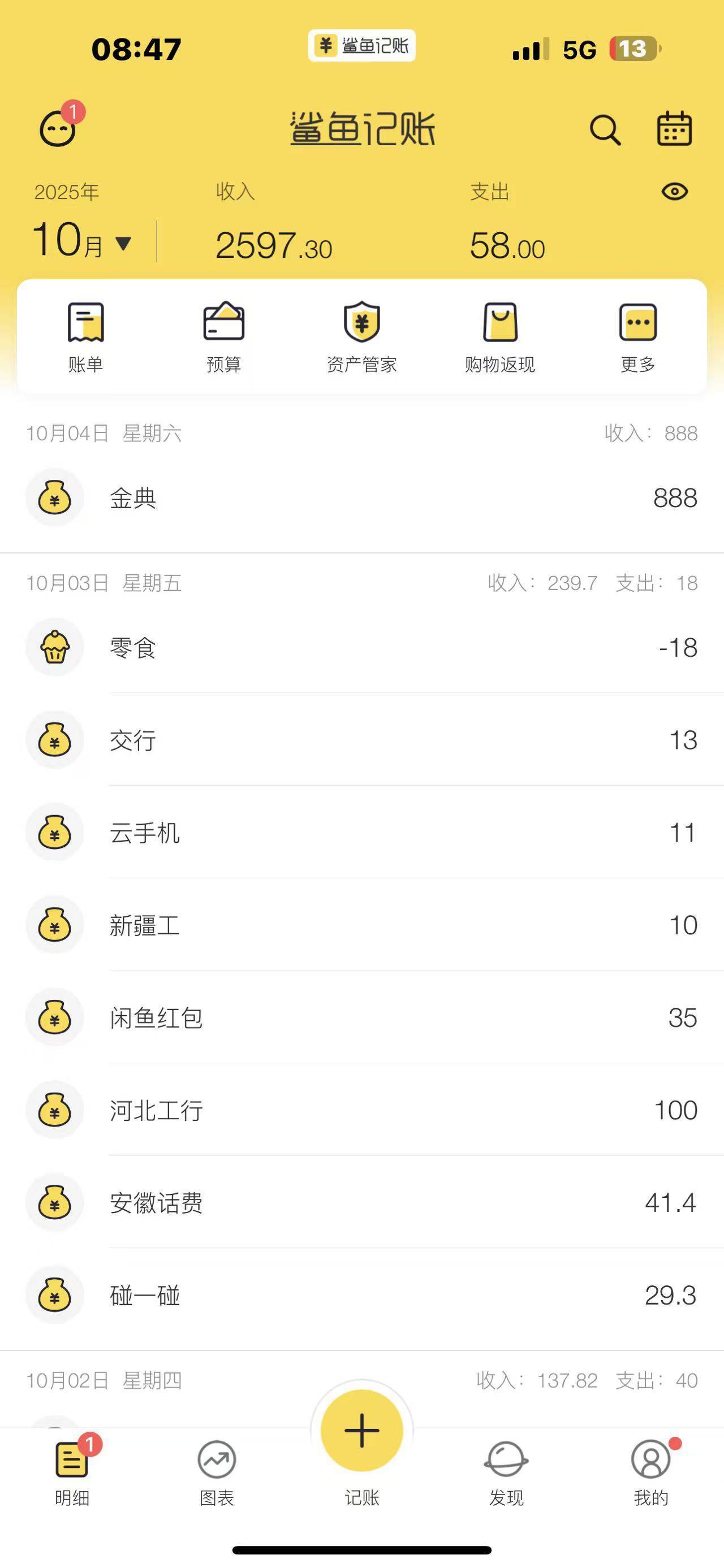Viewport: 724px width, 1568px height.
Task: Select the 明细 details tab
Action: click(72, 1472)
